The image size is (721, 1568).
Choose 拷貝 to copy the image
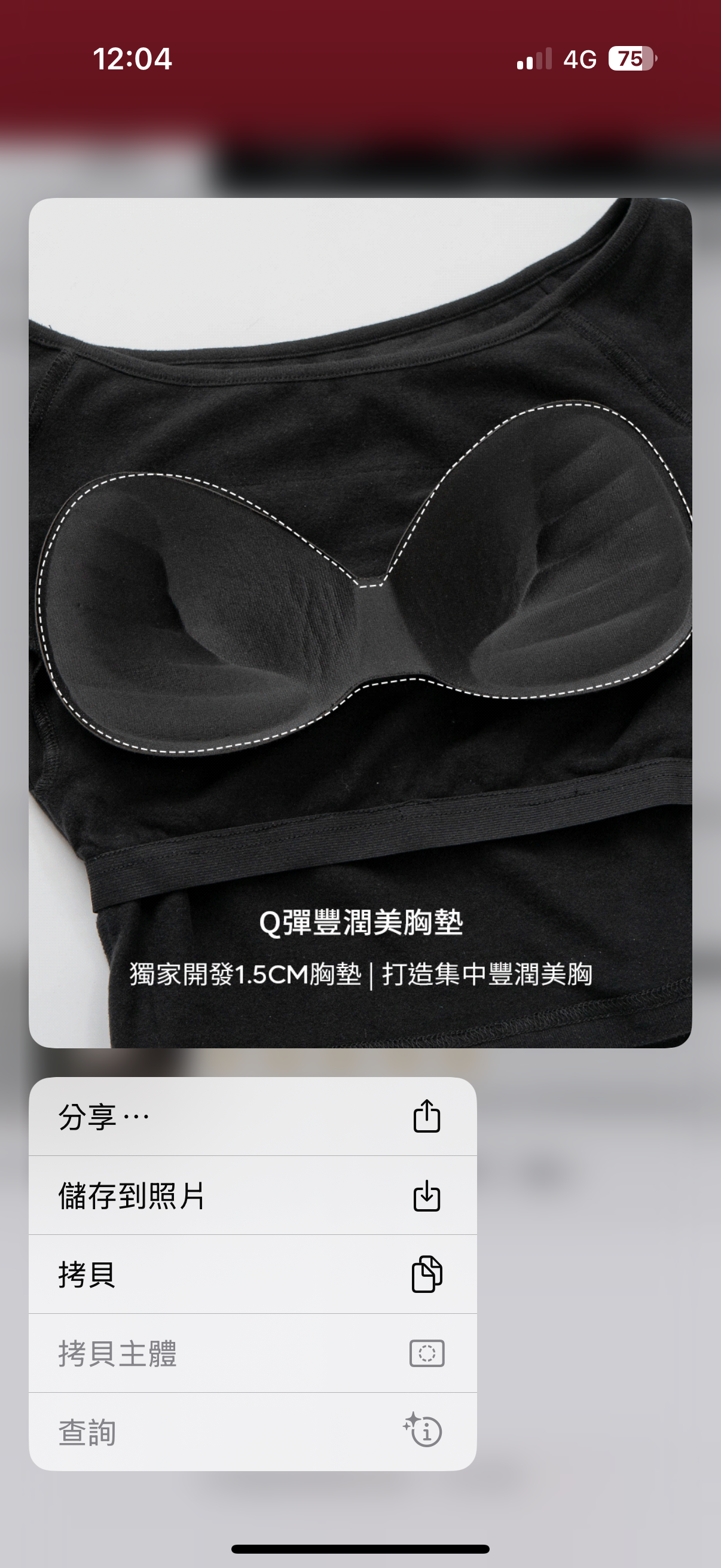pyautogui.click(x=252, y=1274)
